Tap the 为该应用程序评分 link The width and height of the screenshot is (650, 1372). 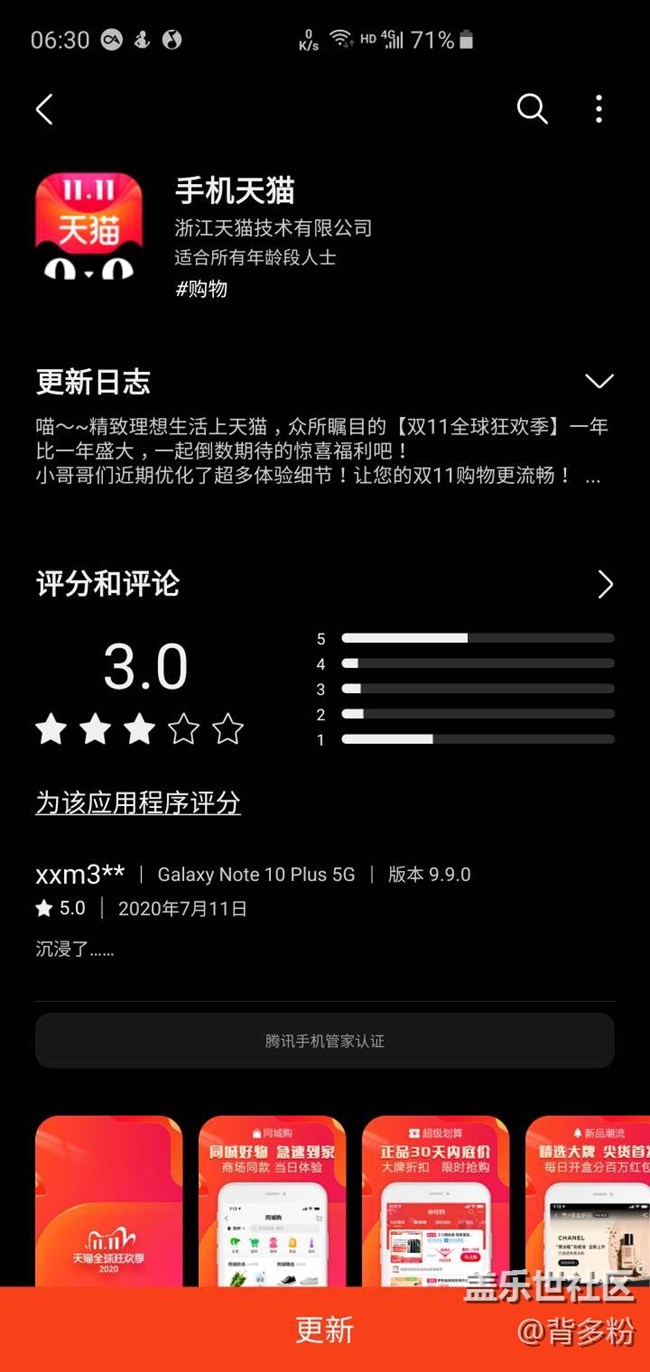[x=138, y=802]
